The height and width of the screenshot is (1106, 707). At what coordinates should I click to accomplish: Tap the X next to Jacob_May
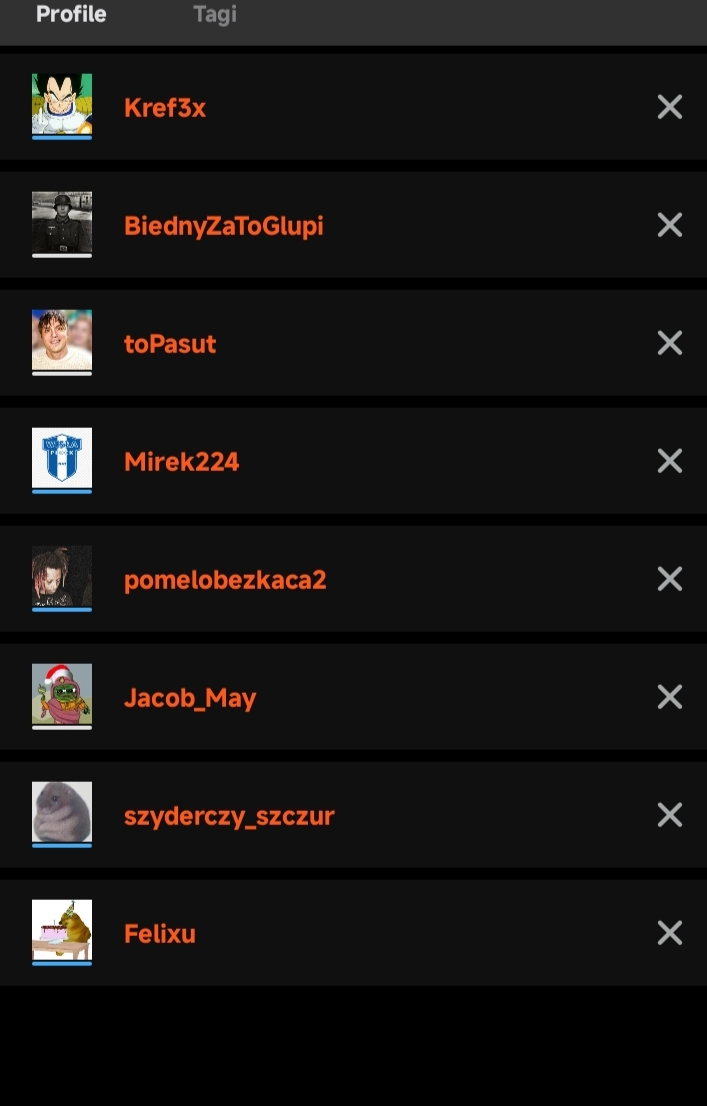pyautogui.click(x=669, y=697)
